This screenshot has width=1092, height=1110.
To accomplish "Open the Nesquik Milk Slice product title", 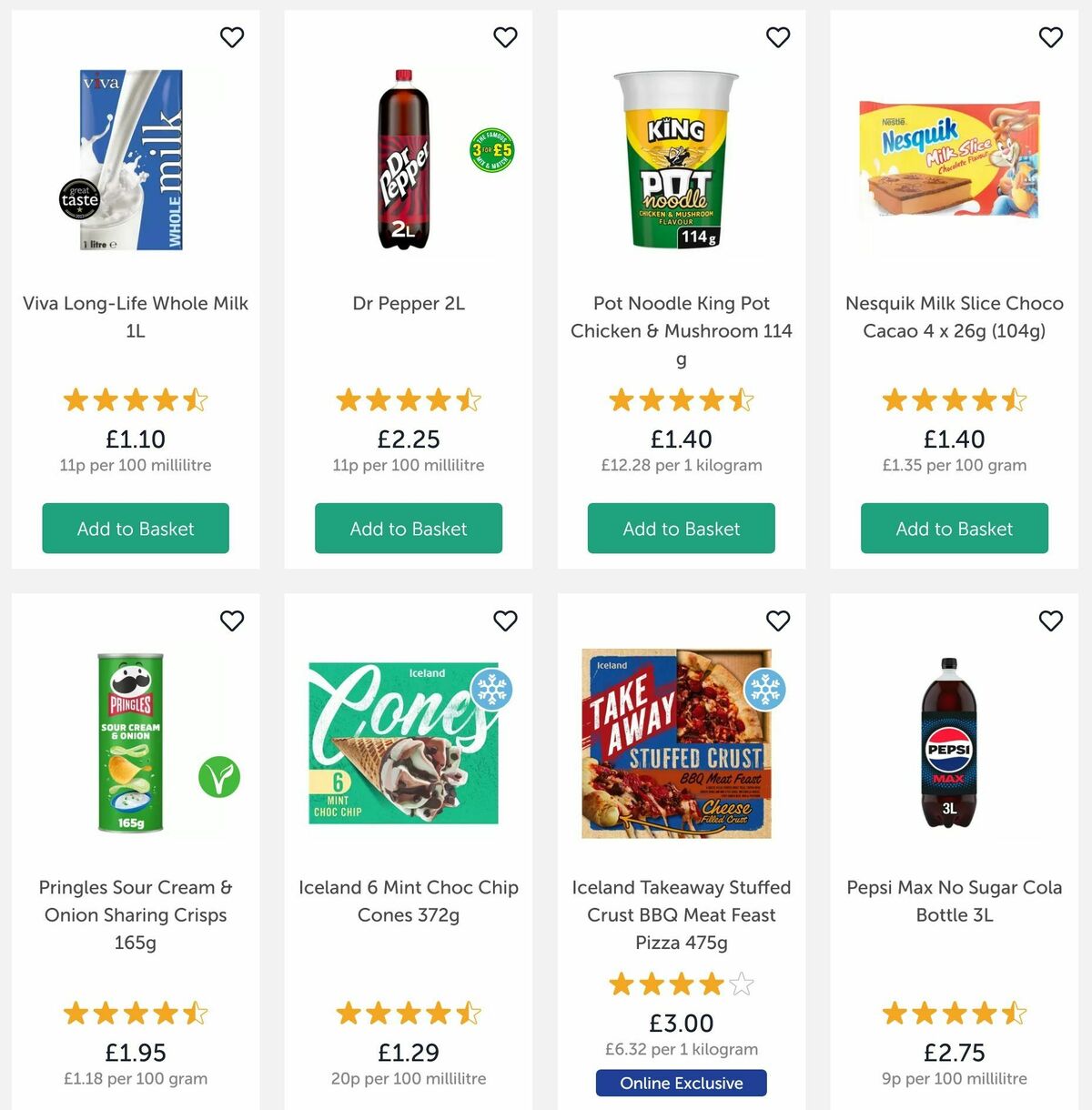I will pos(954,318).
